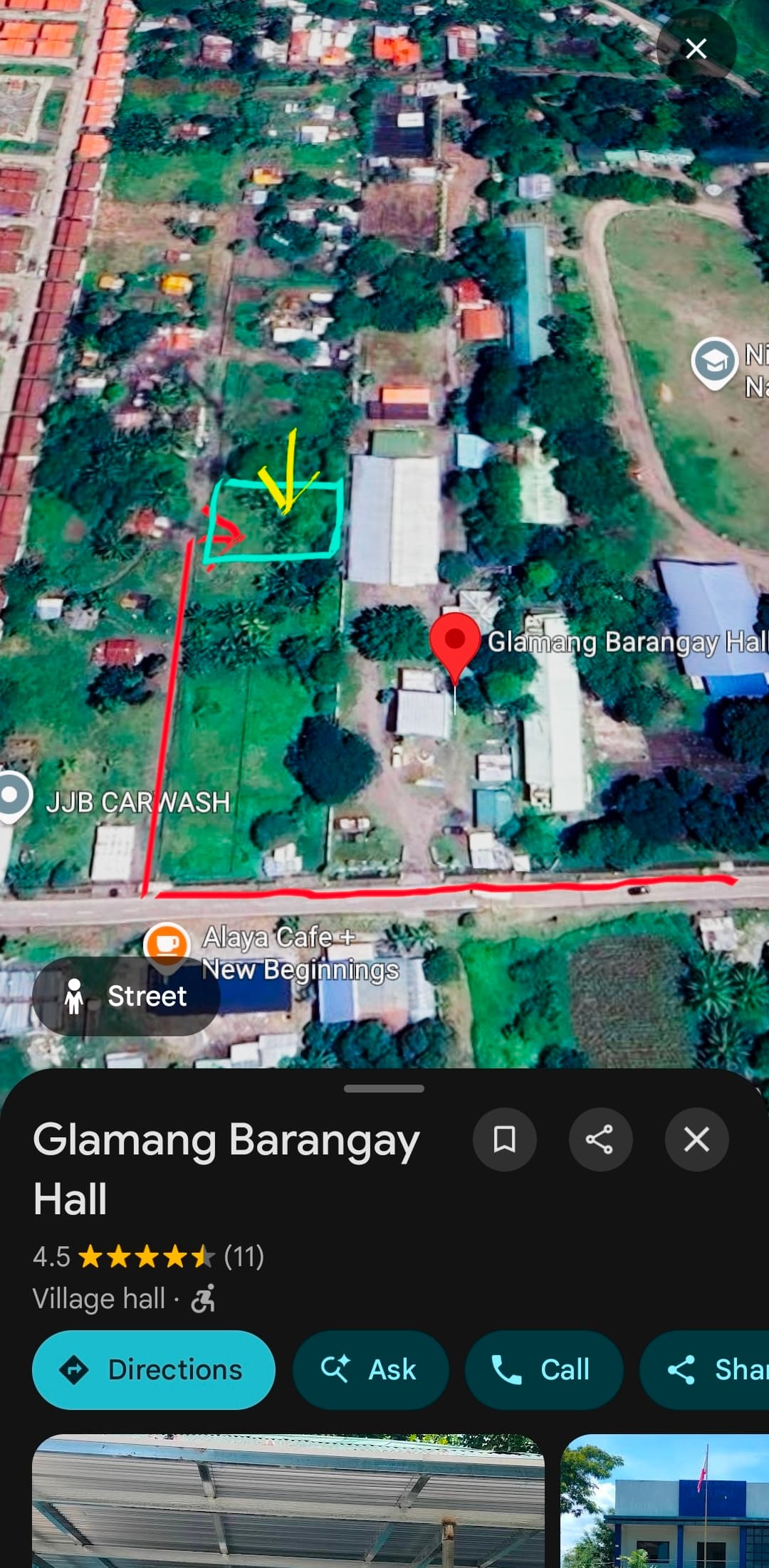Dismiss the Glamang Barangay Hall info panel
This screenshot has width=769, height=1568.
point(696,1139)
